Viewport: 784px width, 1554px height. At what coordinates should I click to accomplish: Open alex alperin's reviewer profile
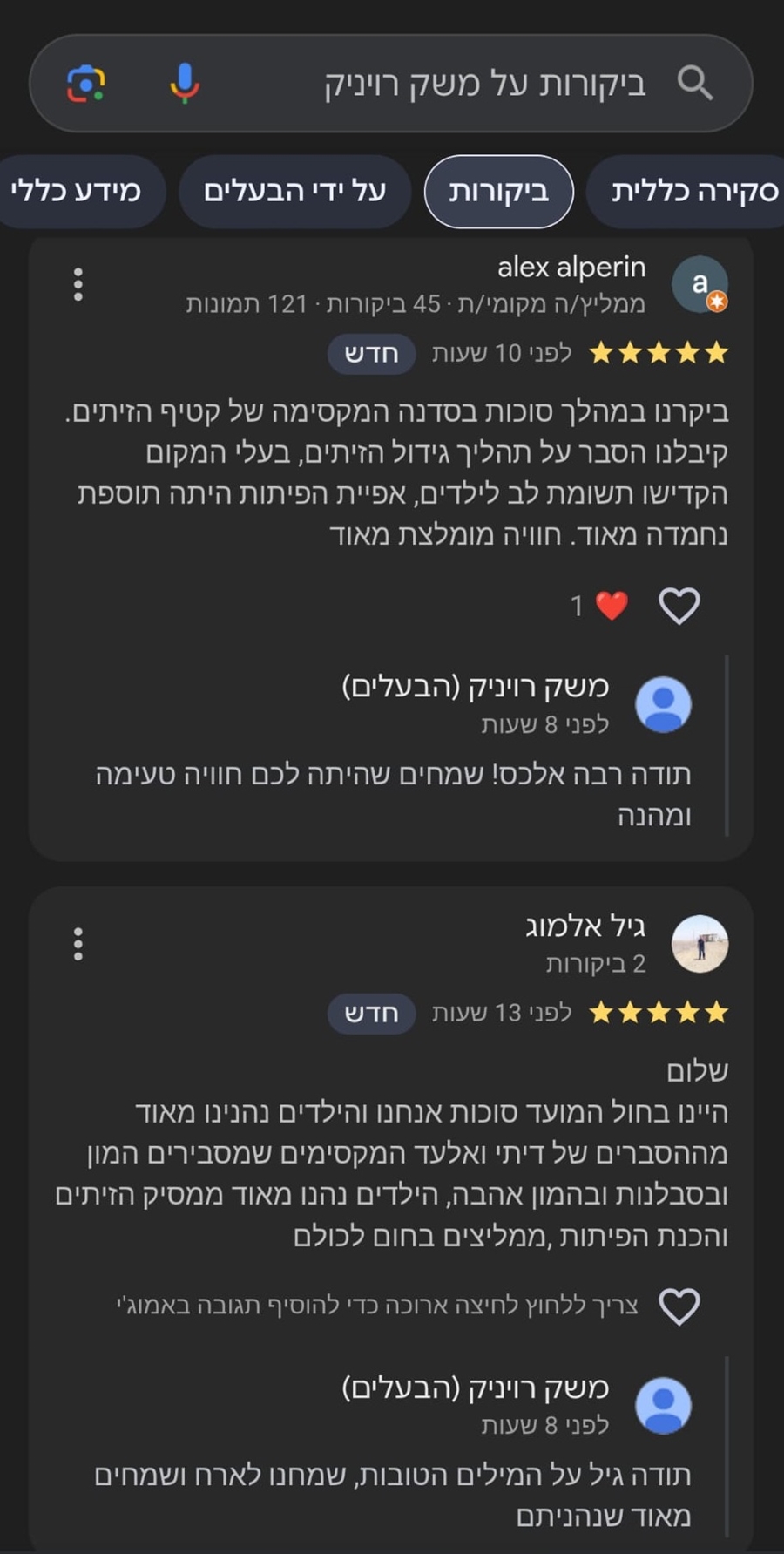coord(700,284)
